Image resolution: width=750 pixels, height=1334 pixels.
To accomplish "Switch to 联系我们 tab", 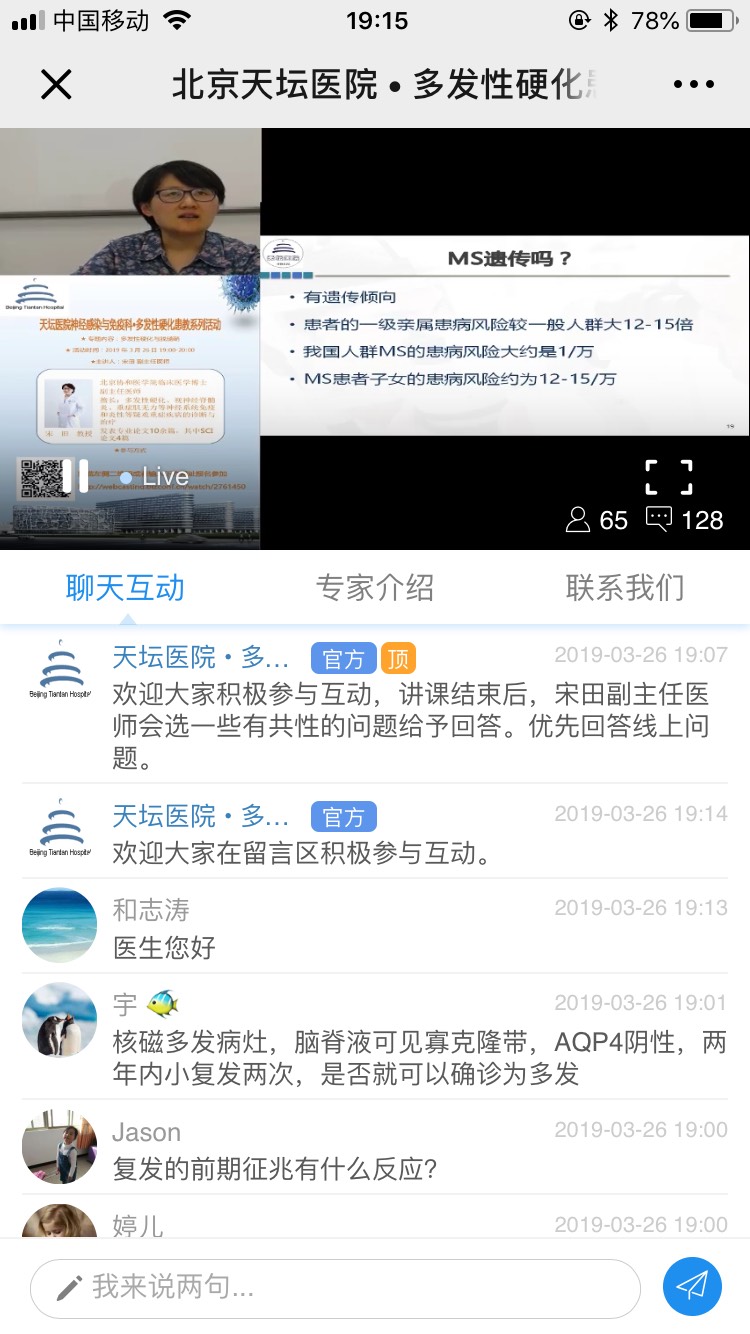I will tap(625, 588).
